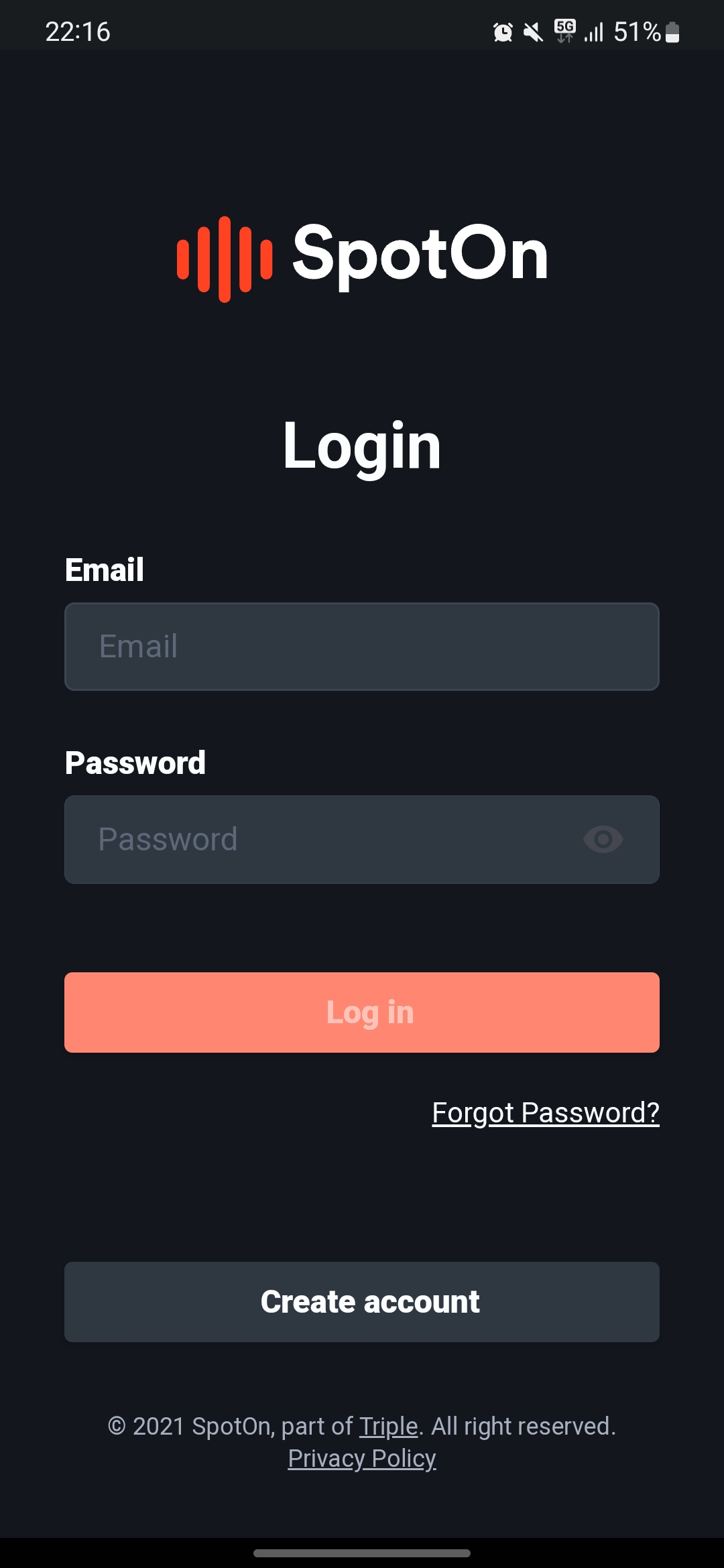Tap the Log in button
This screenshot has height=1568, width=724.
point(362,1012)
